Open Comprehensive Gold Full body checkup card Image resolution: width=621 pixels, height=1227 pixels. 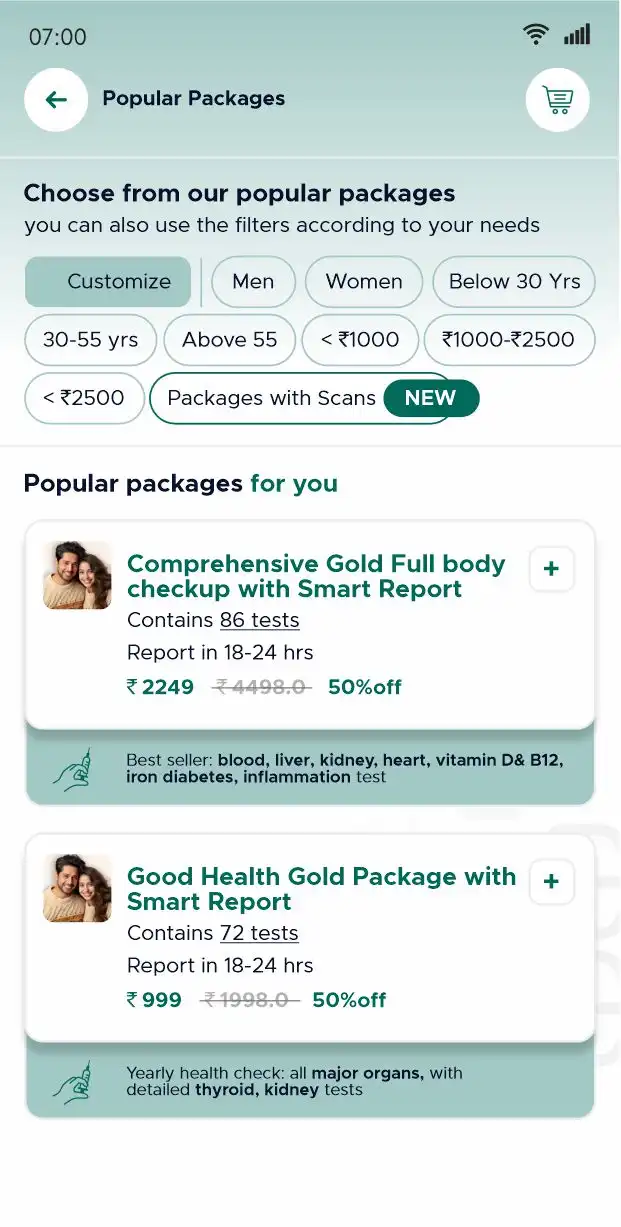pos(310,625)
